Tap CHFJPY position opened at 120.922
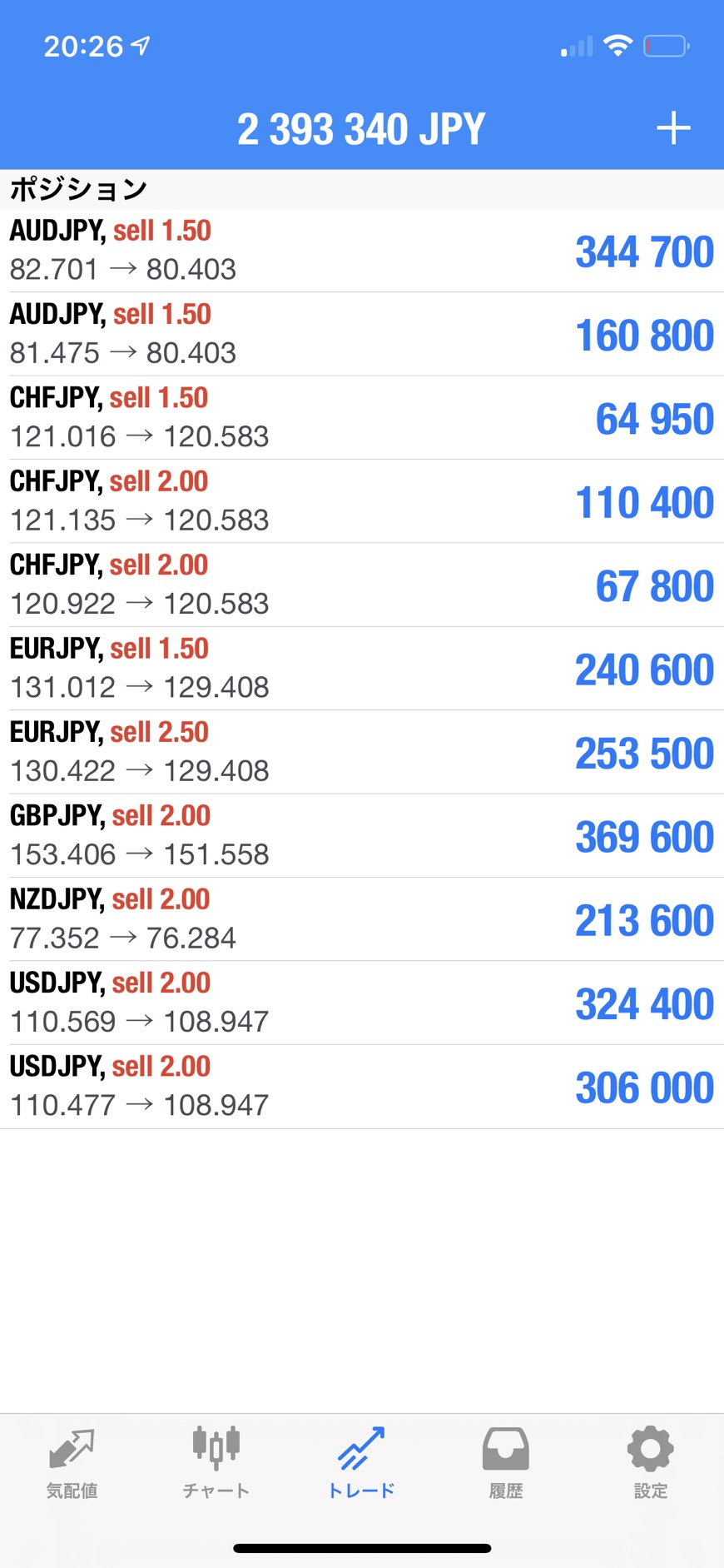Viewport: 724px width, 1568px height. (x=361, y=585)
